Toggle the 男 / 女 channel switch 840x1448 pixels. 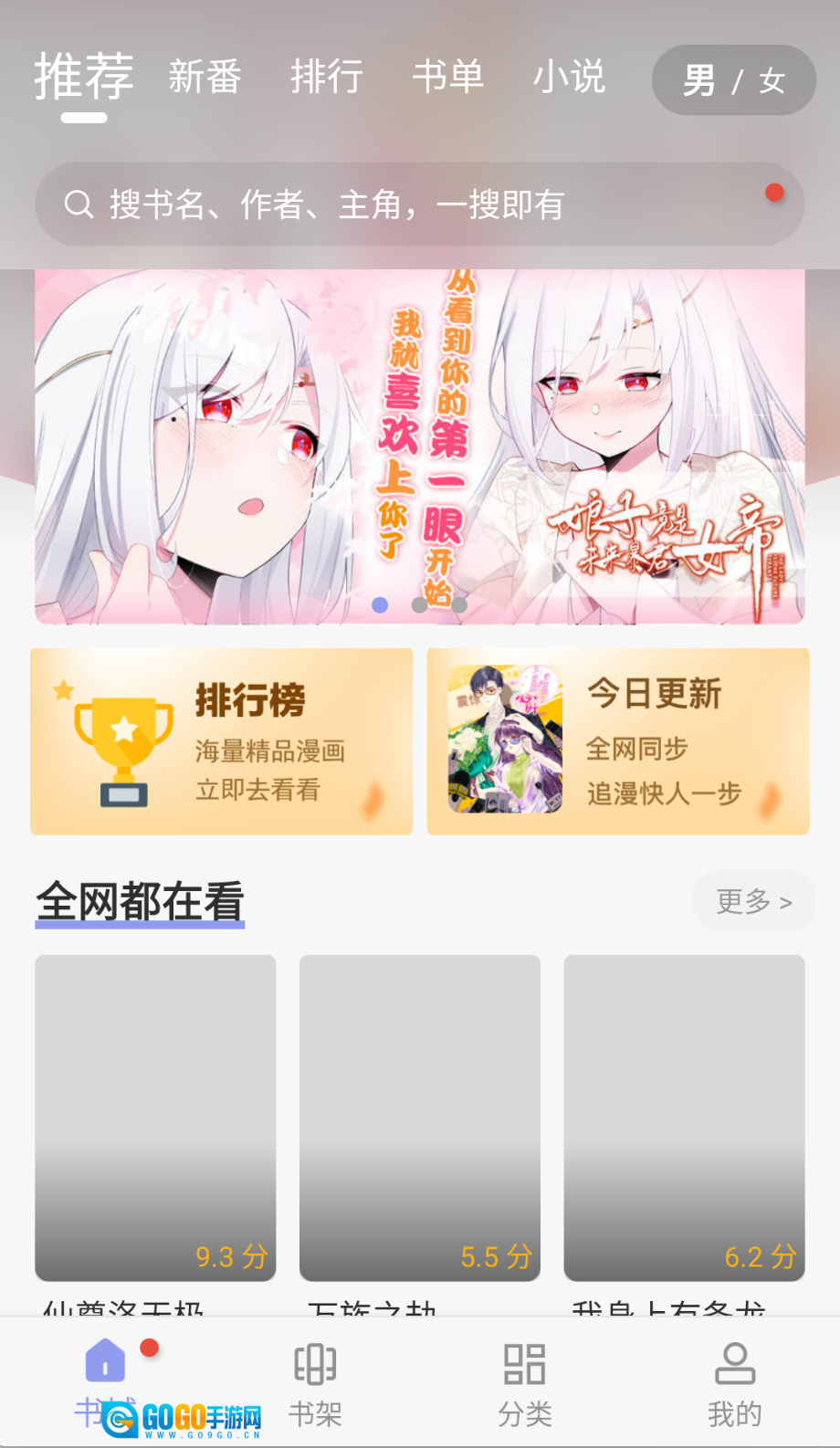(733, 80)
